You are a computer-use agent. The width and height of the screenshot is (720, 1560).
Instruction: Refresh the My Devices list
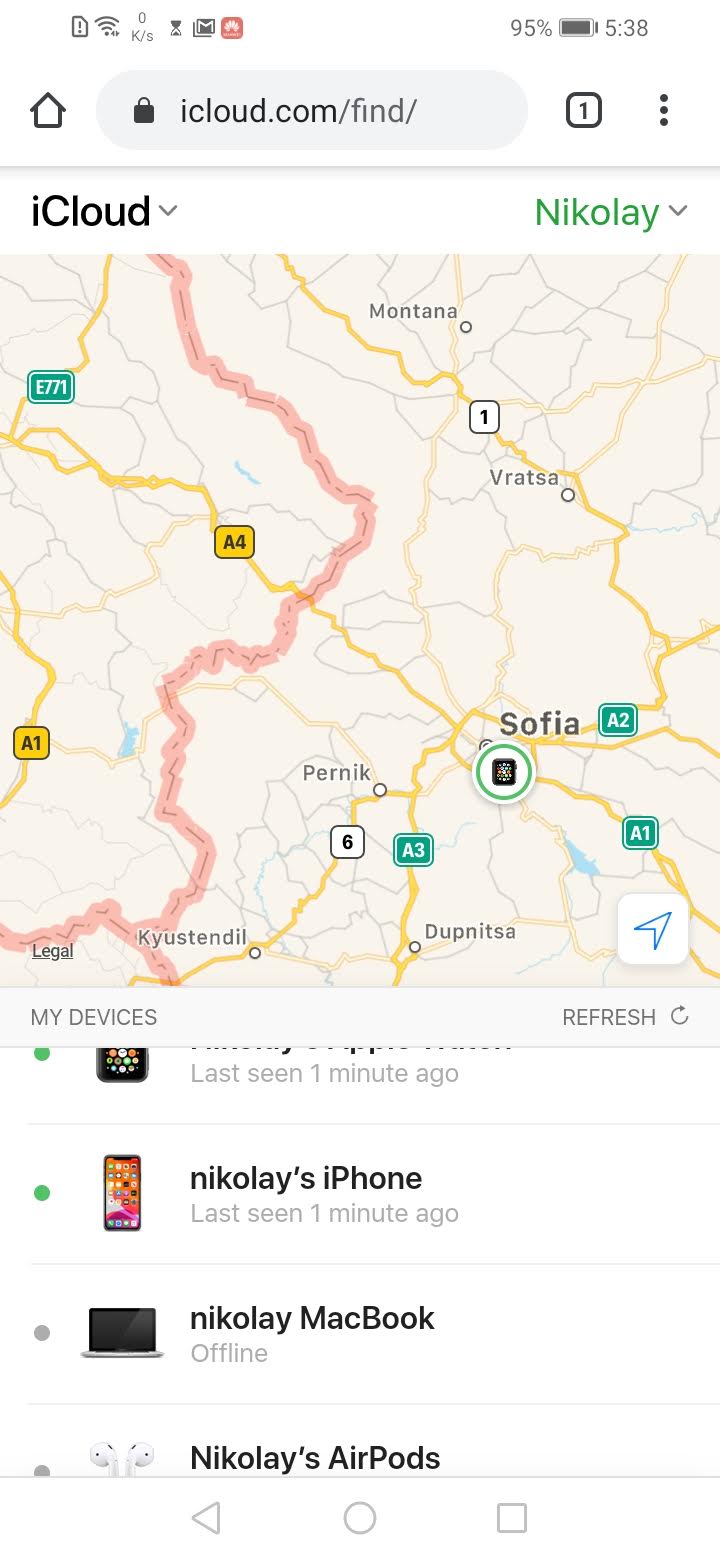click(625, 1017)
